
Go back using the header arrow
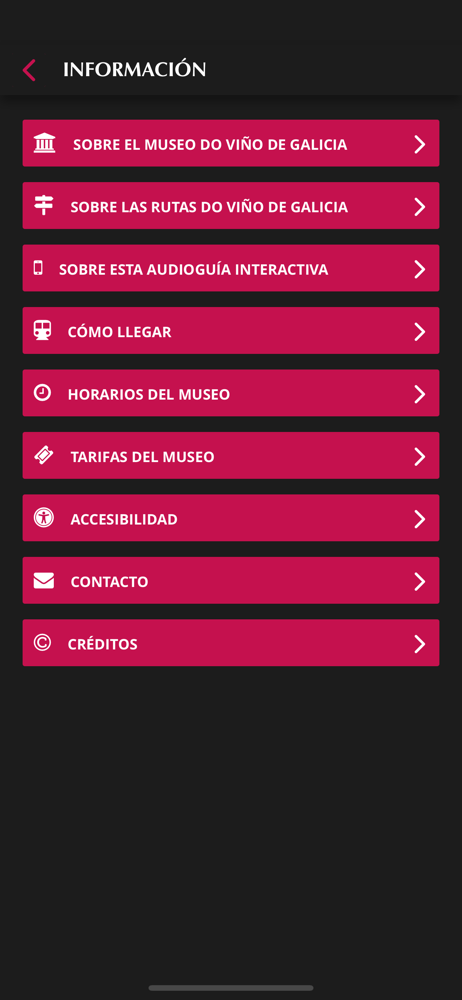(x=29, y=70)
